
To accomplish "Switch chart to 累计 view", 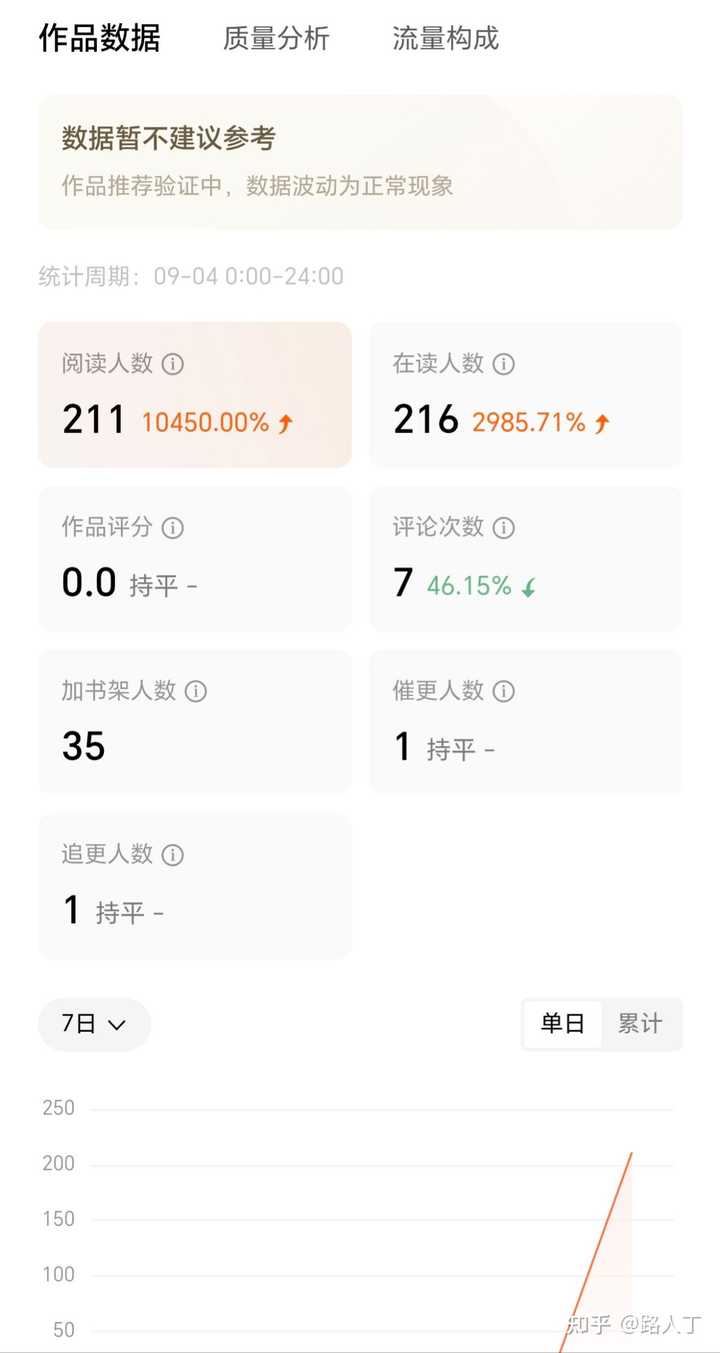I will coord(640,1024).
